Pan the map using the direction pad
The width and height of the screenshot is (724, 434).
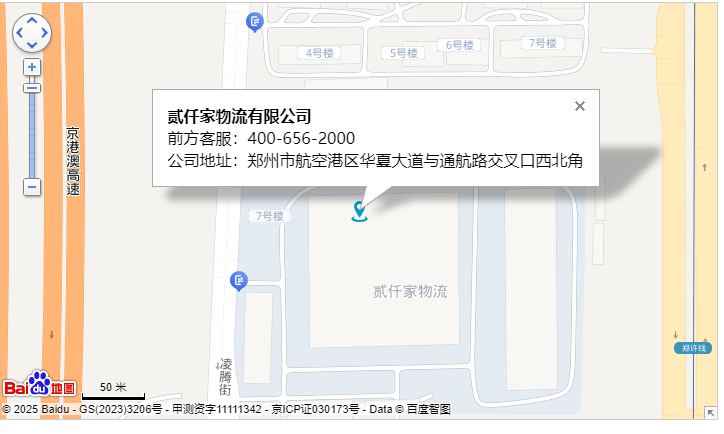[32, 32]
